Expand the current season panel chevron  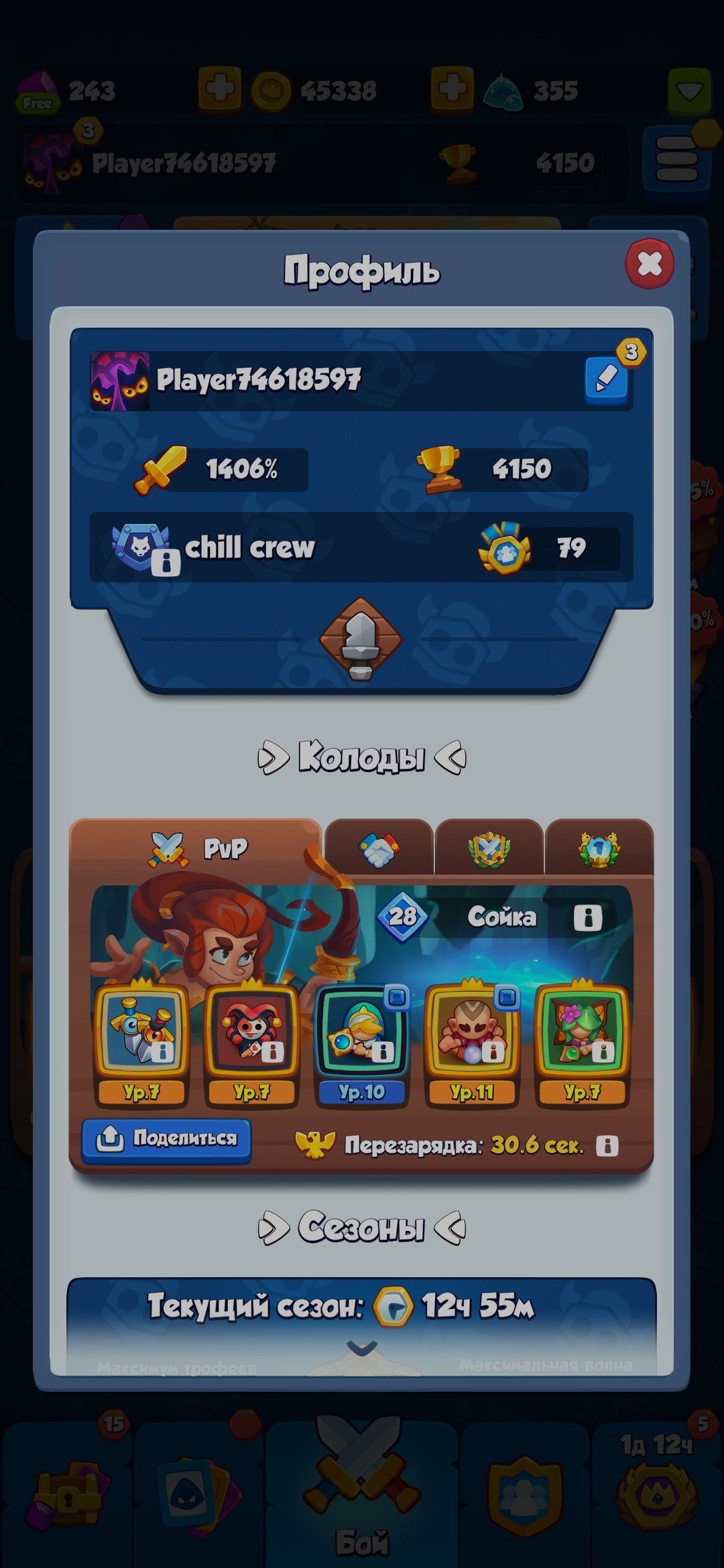tap(362, 1347)
